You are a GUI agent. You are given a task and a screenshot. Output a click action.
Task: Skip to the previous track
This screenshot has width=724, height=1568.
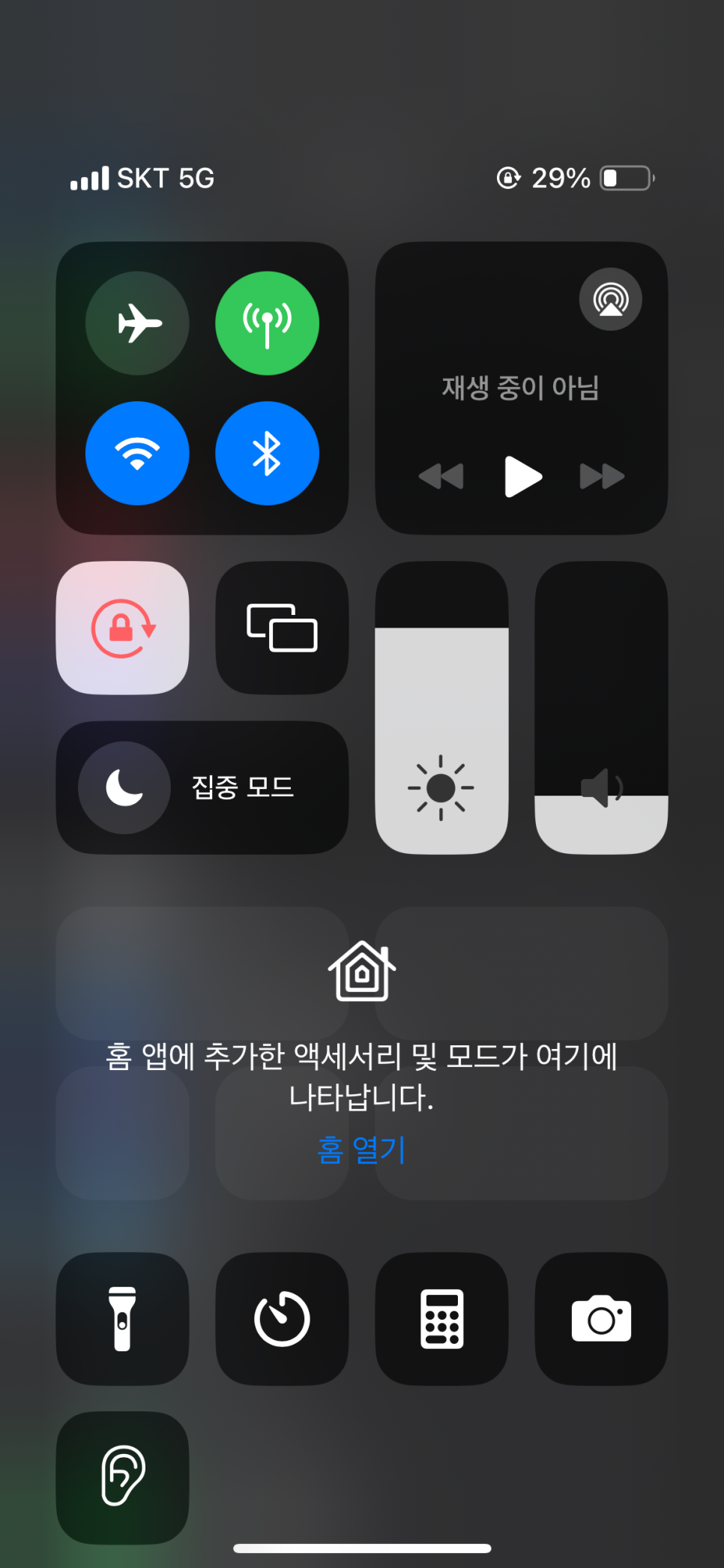point(441,476)
